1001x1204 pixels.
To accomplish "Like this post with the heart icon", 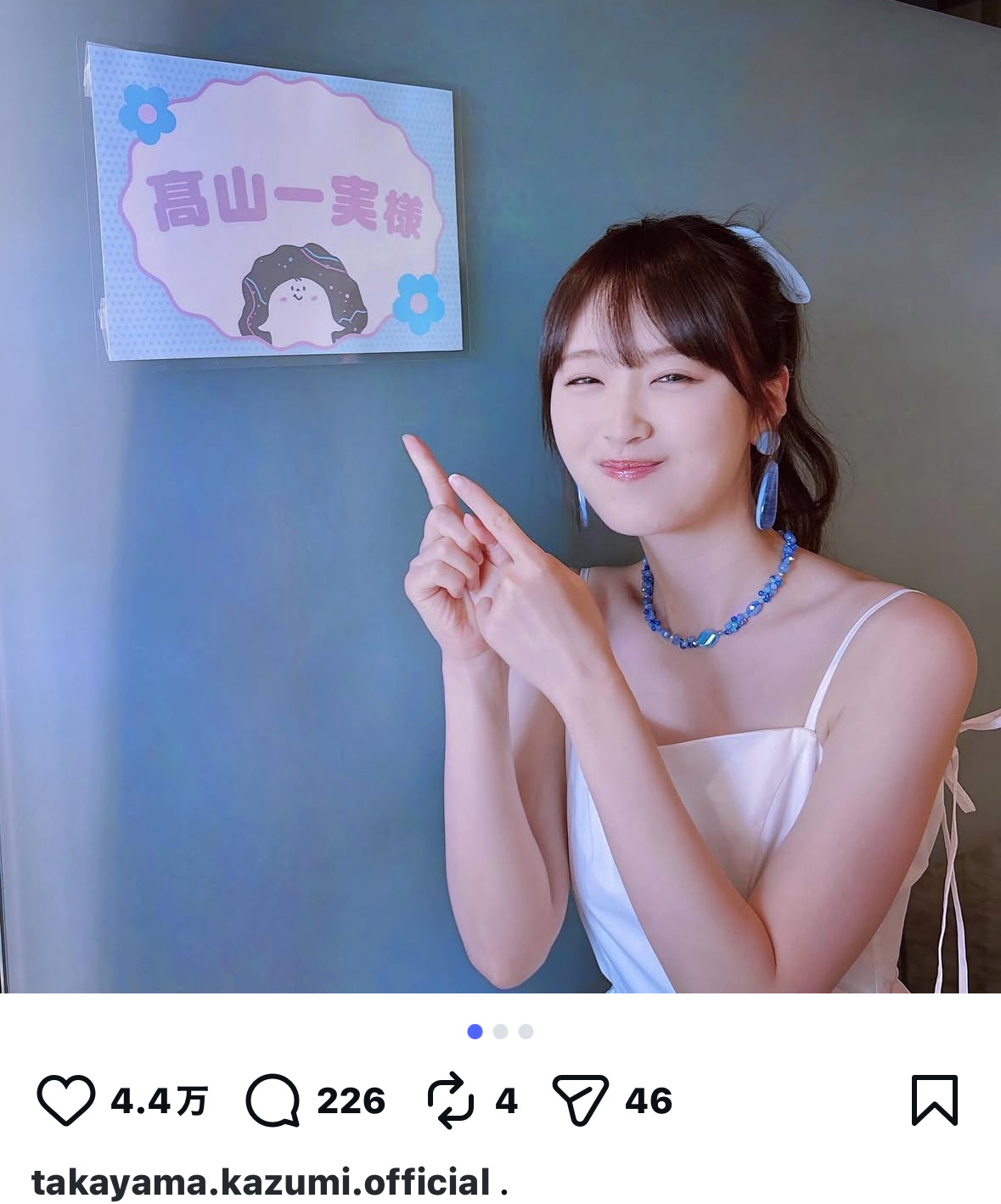I will (66, 1101).
